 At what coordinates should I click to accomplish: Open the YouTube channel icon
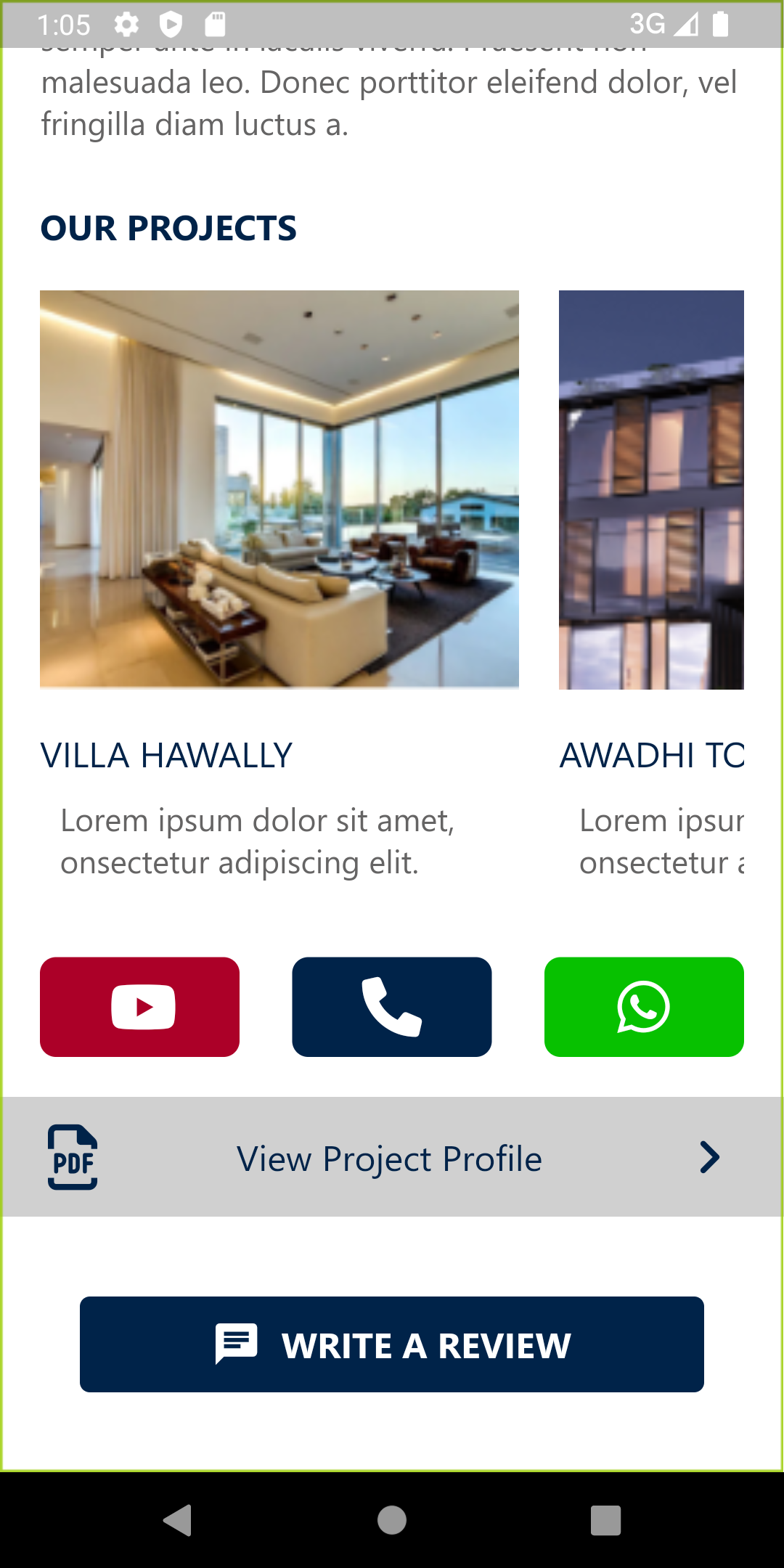(x=141, y=1007)
